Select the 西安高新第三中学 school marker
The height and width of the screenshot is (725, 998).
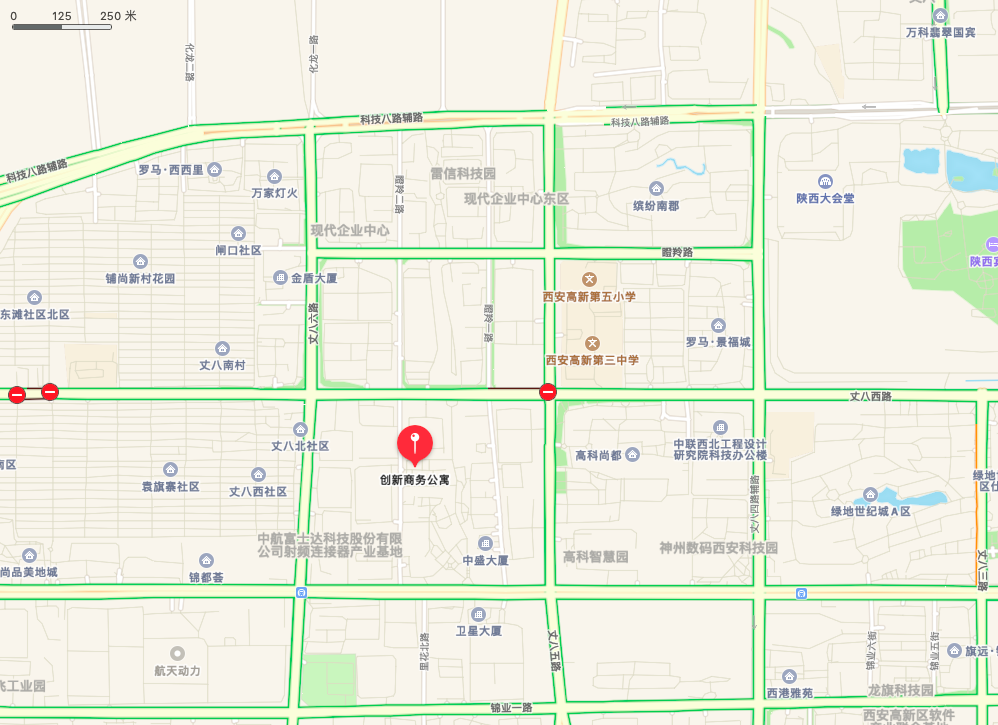pyautogui.click(x=592, y=343)
